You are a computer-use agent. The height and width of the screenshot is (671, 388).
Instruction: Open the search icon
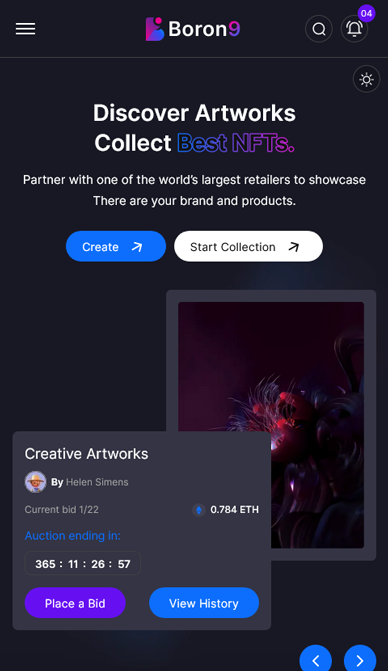[319, 29]
